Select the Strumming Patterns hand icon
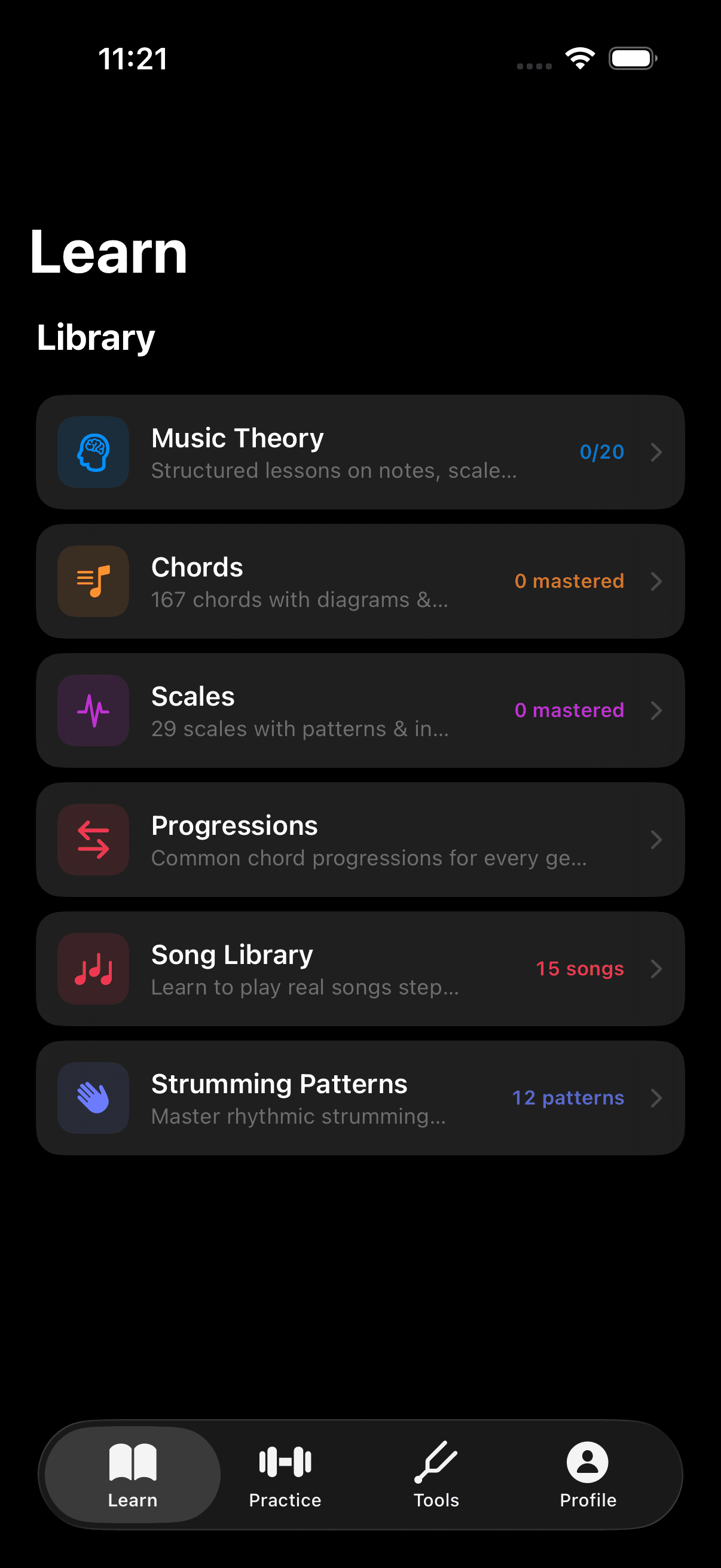This screenshot has height=1568, width=721. coord(93,1098)
